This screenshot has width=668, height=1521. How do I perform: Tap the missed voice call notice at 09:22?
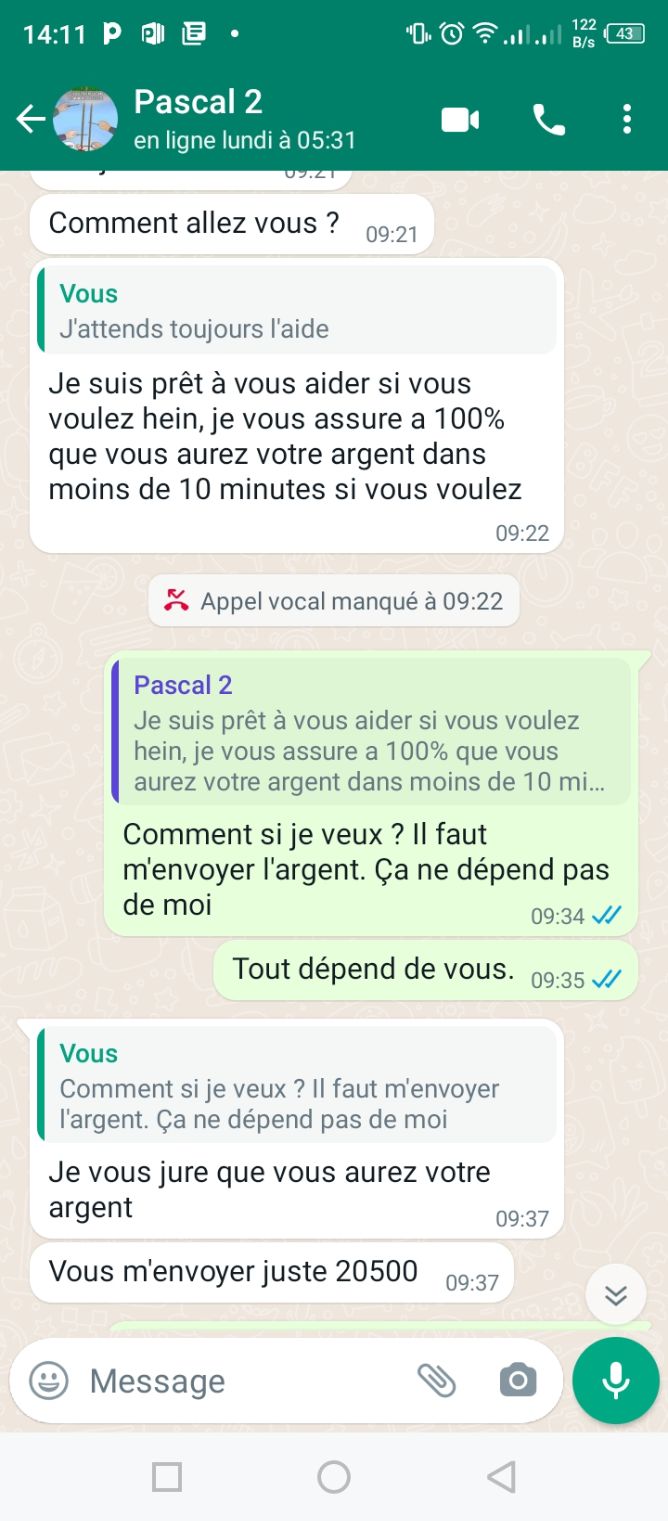(334, 601)
